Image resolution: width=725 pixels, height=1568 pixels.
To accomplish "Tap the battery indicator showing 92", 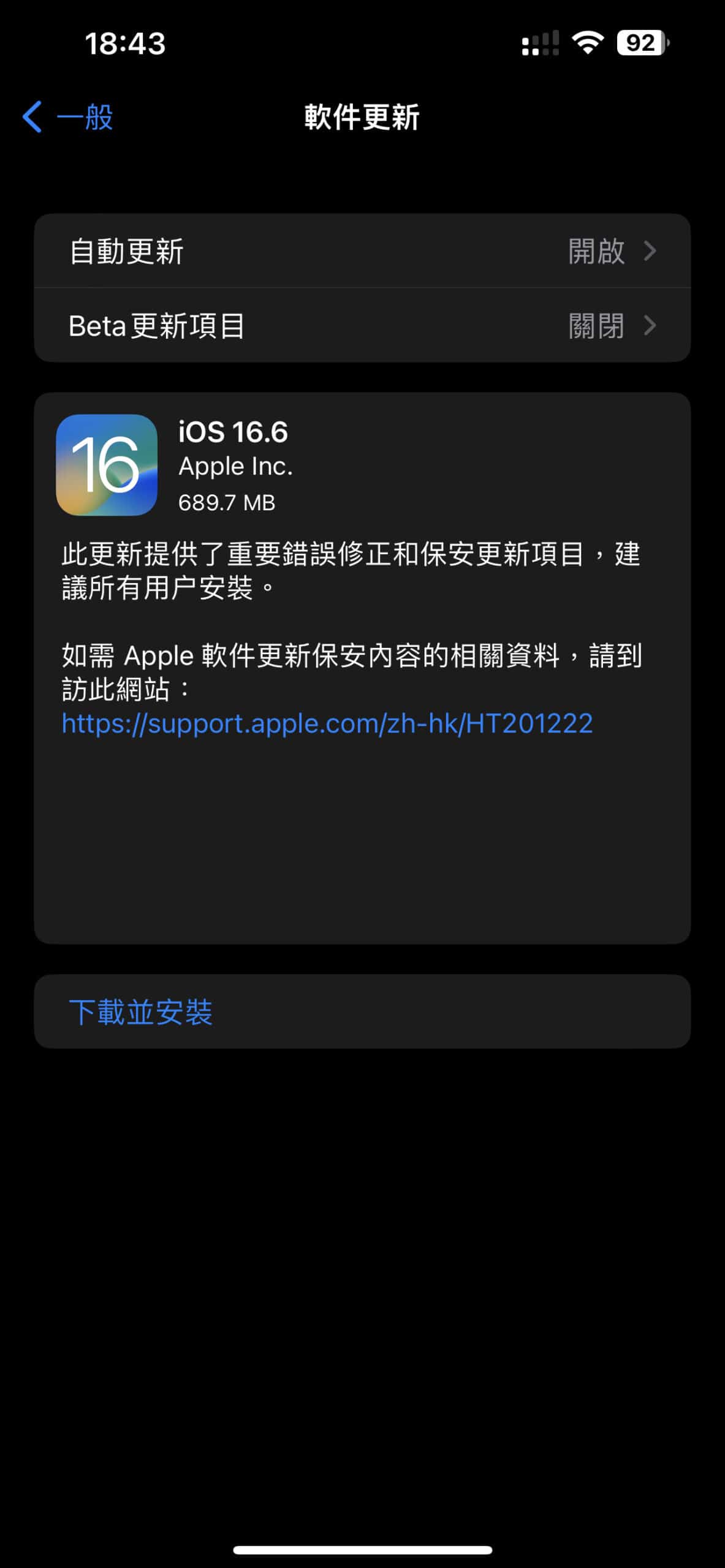I will pyautogui.click(x=639, y=43).
